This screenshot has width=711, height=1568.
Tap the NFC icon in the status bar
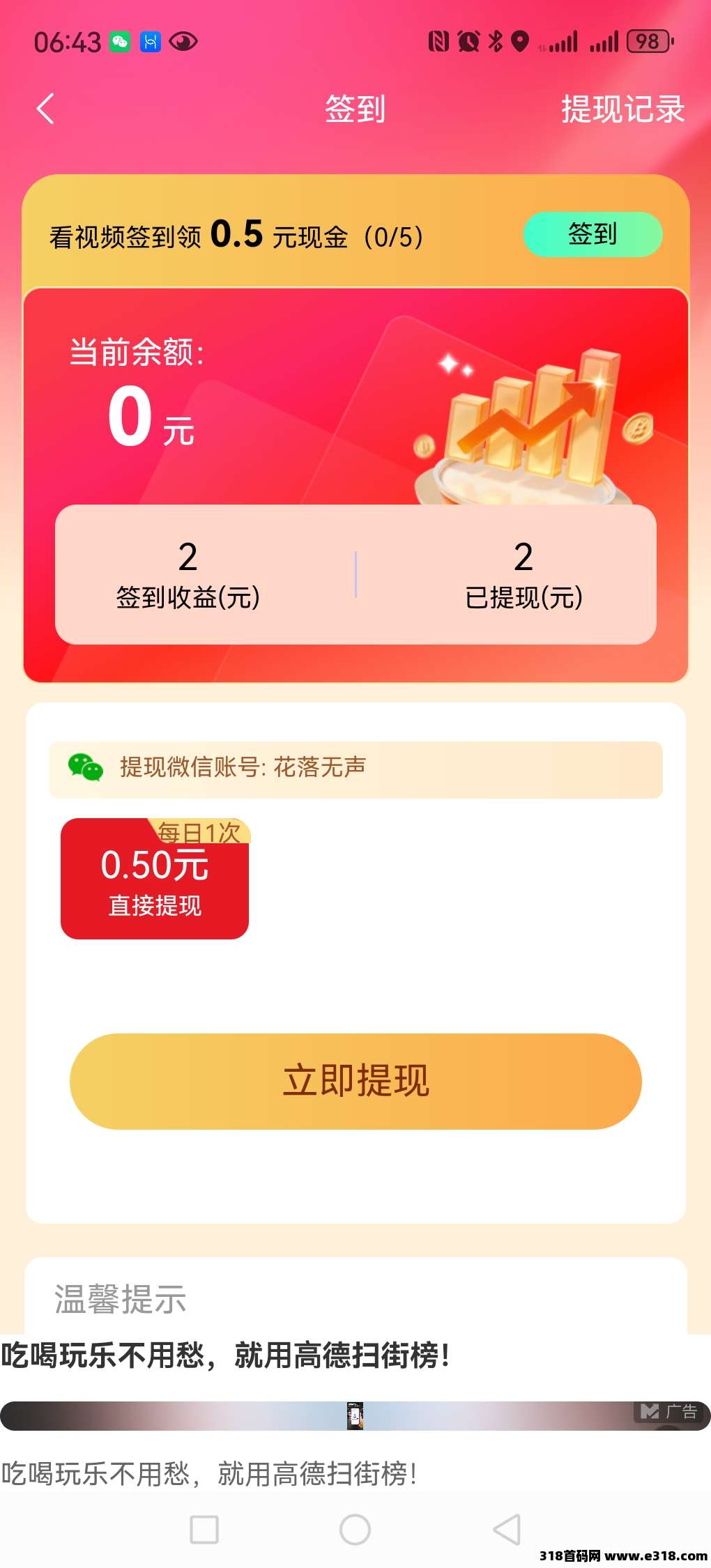pyautogui.click(x=440, y=42)
